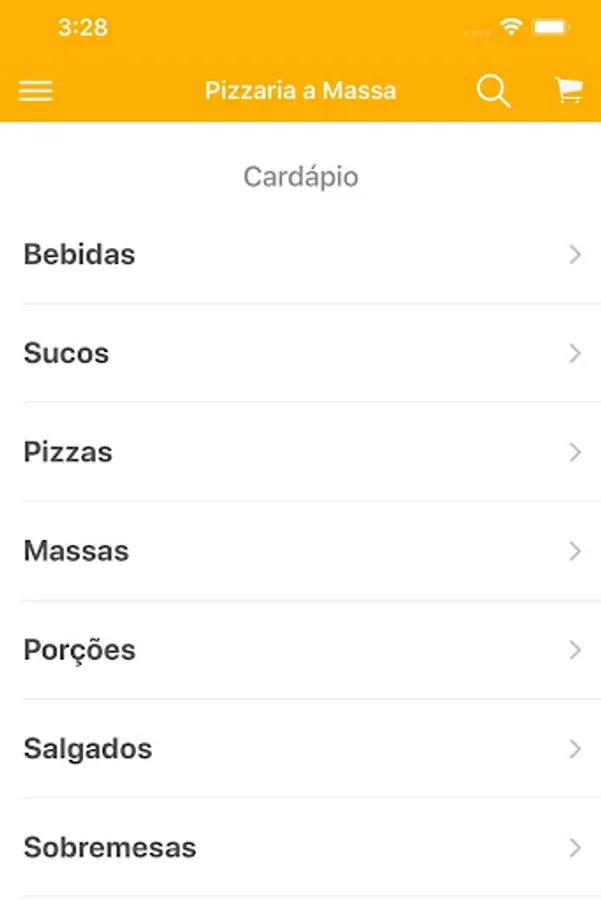
Task: Tap the Sobremesas row
Action: pyautogui.click(x=300, y=848)
